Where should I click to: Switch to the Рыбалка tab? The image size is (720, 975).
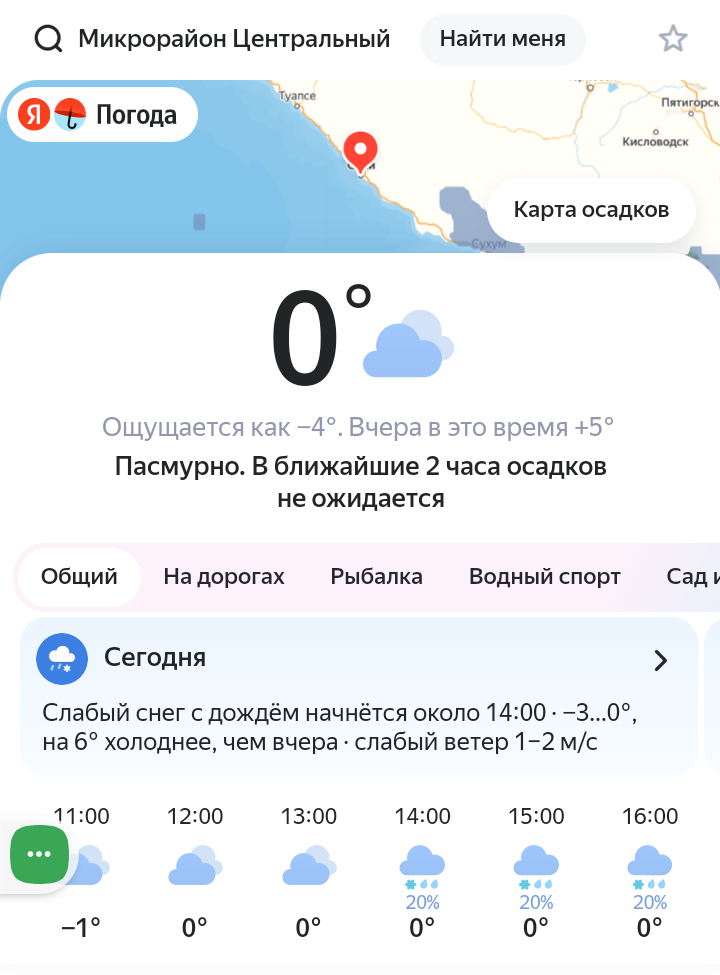tap(375, 576)
